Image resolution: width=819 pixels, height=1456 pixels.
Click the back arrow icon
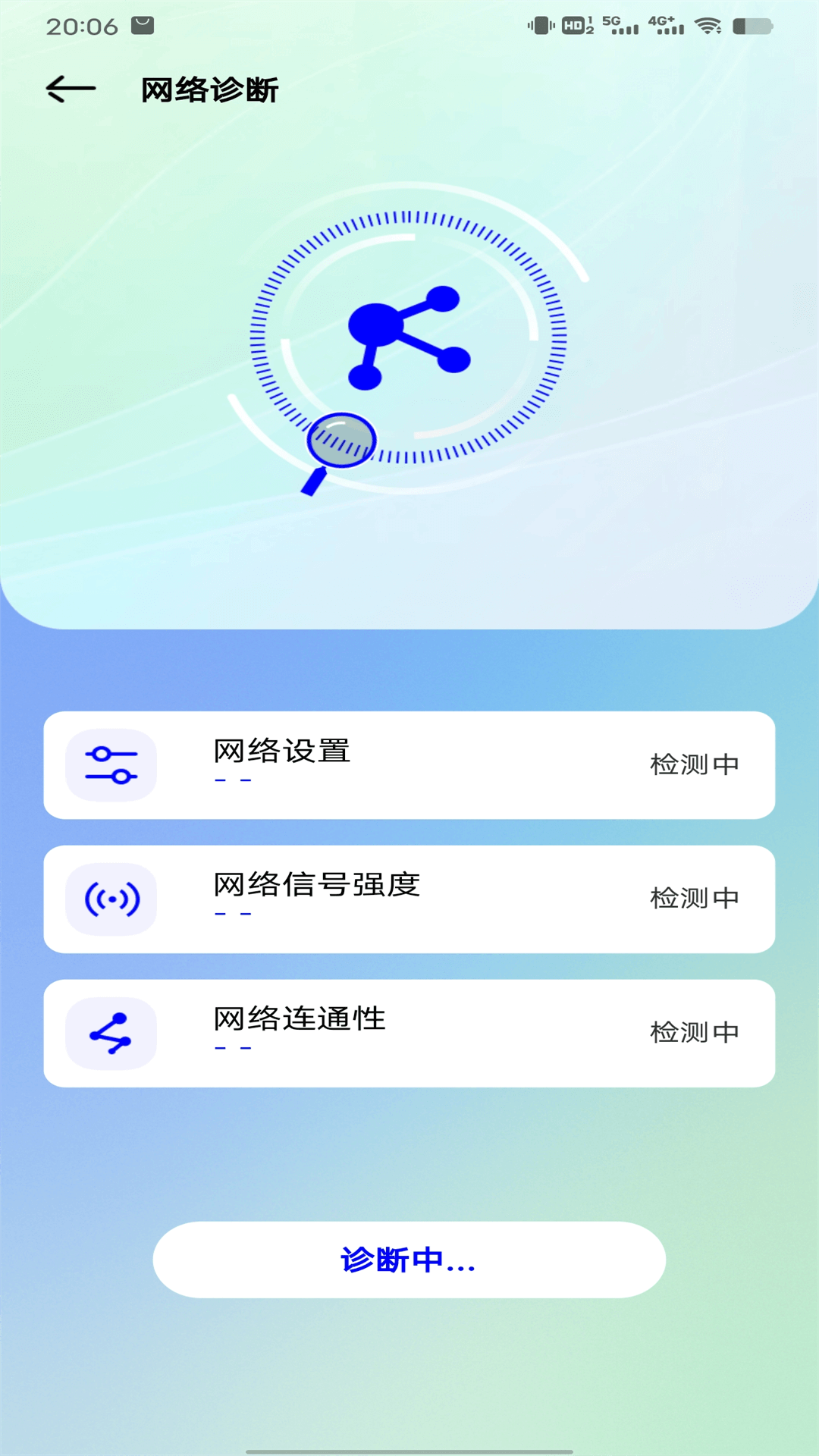coord(69,89)
